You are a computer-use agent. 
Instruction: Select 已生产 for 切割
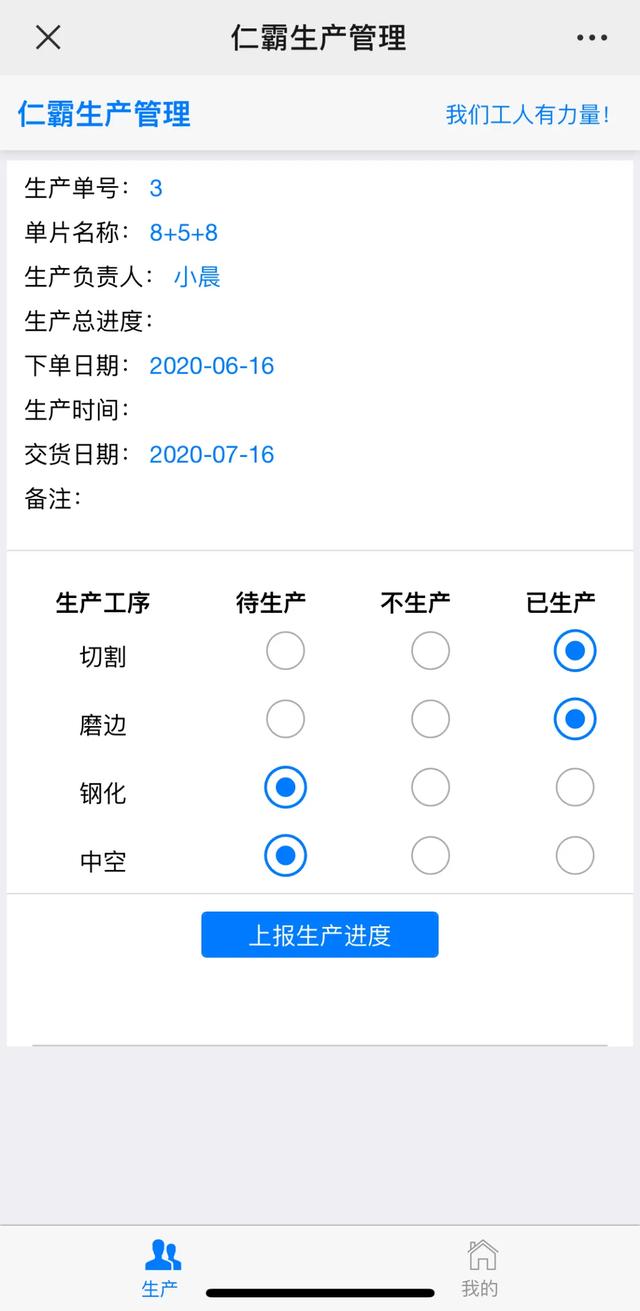(x=575, y=651)
